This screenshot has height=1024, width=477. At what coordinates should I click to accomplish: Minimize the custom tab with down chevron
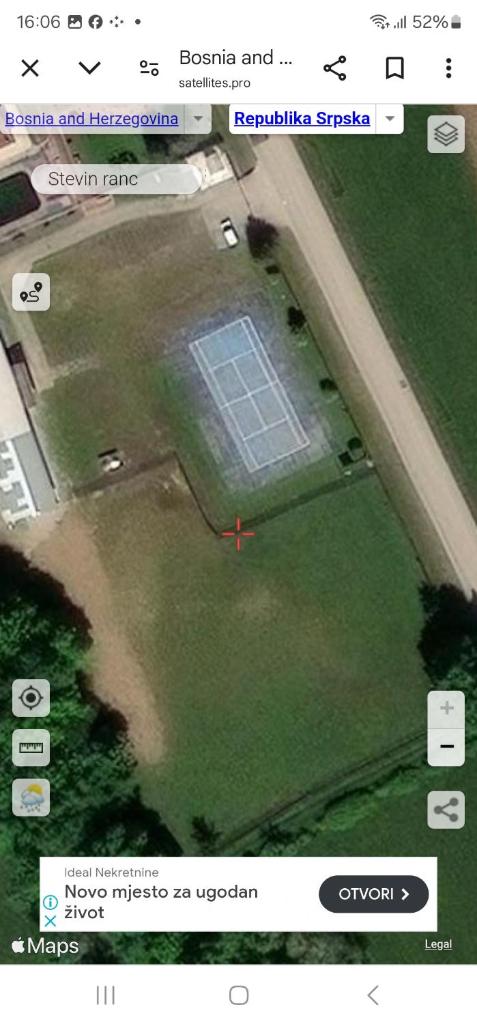[90, 68]
